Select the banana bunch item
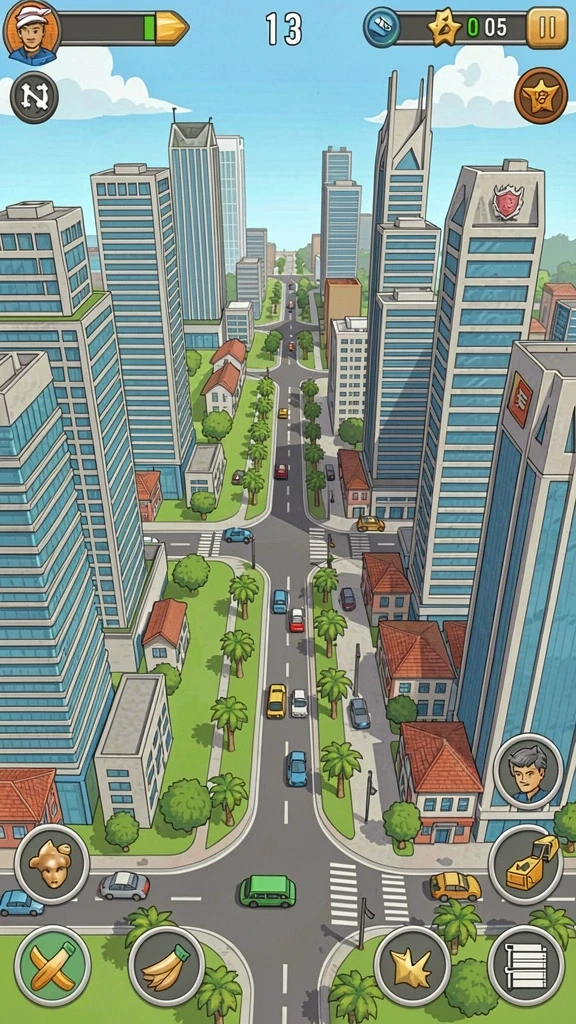 pos(167,965)
